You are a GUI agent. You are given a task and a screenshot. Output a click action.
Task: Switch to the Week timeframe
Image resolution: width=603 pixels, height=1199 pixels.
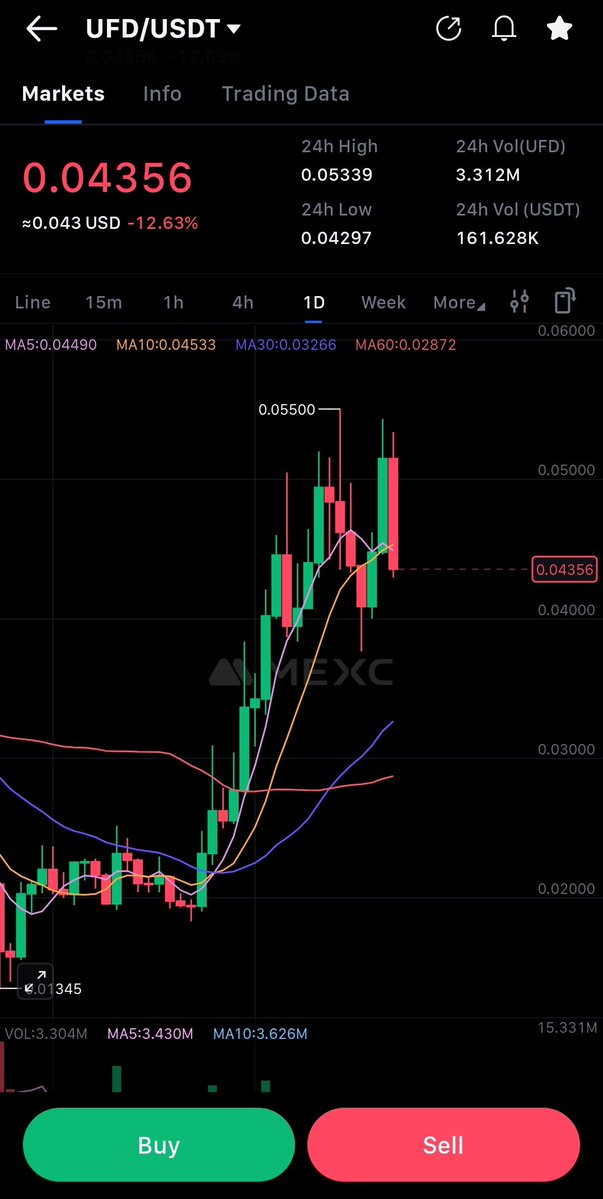383,302
